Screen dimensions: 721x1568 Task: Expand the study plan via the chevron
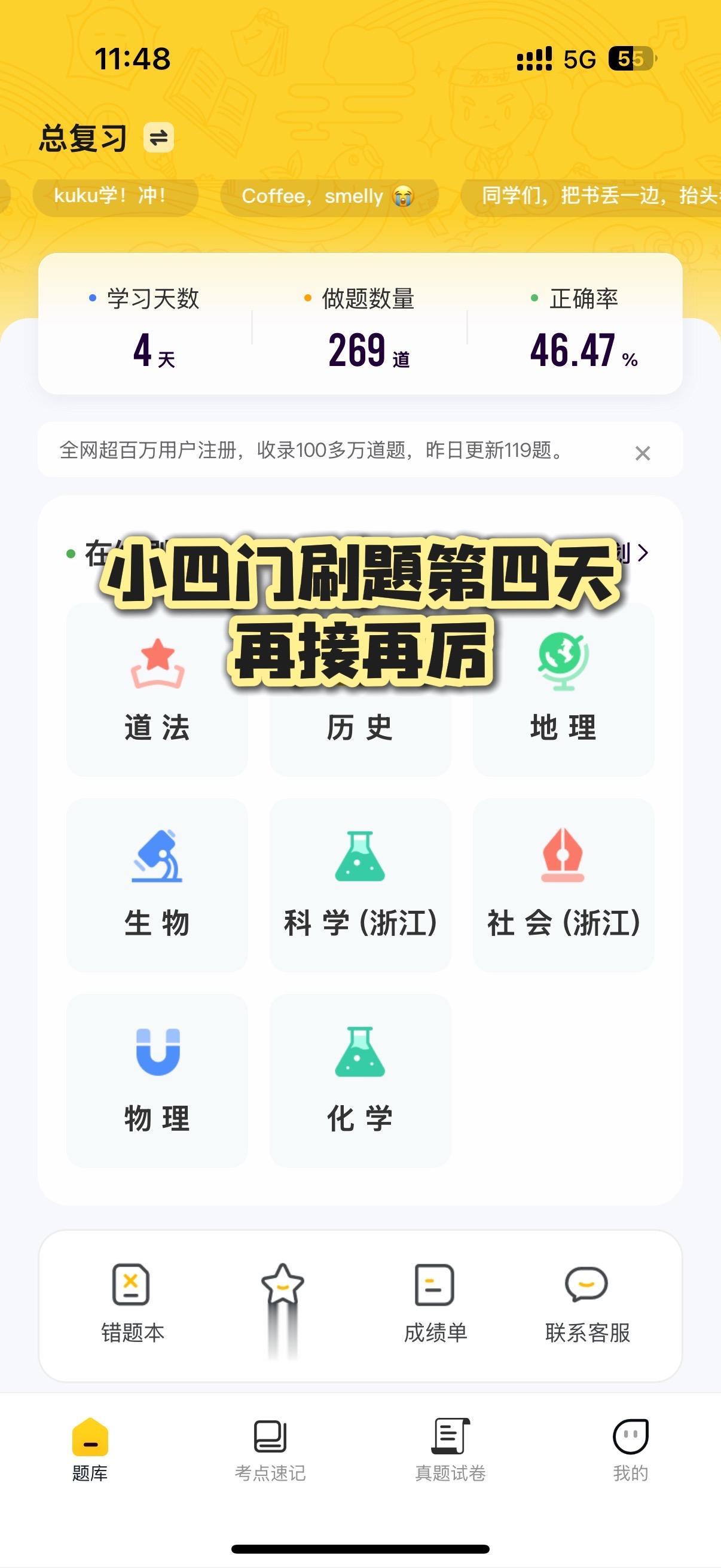(x=643, y=553)
